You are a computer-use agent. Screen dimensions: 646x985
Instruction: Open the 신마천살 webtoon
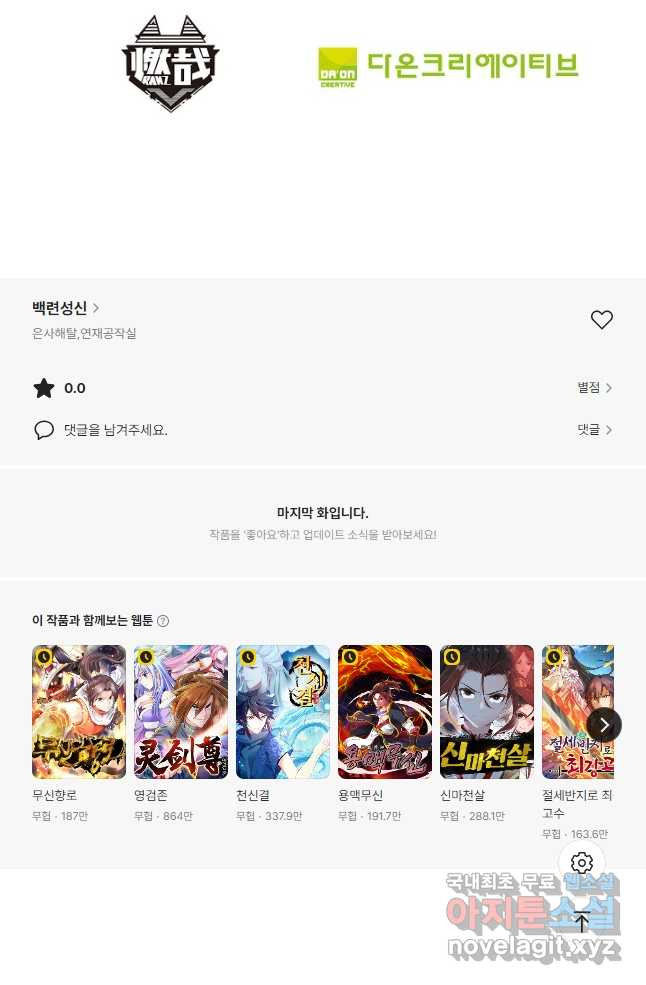(487, 712)
